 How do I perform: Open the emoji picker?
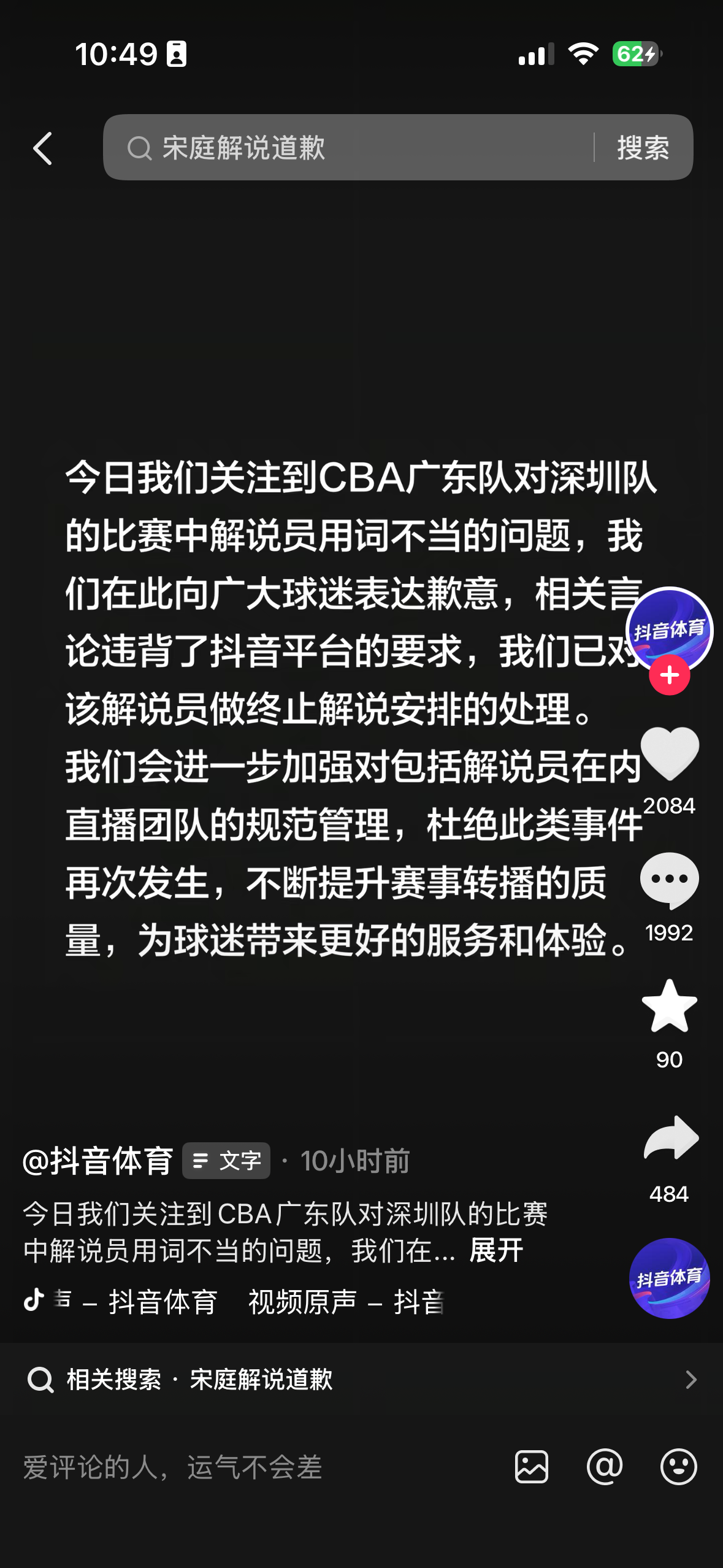coord(678,1467)
